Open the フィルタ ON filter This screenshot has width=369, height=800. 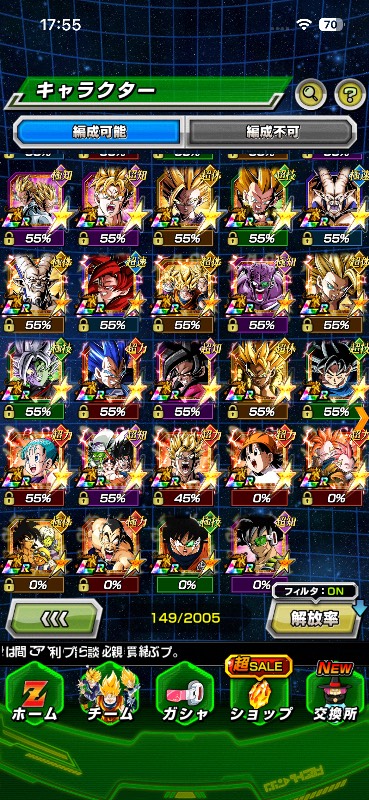pos(314,591)
